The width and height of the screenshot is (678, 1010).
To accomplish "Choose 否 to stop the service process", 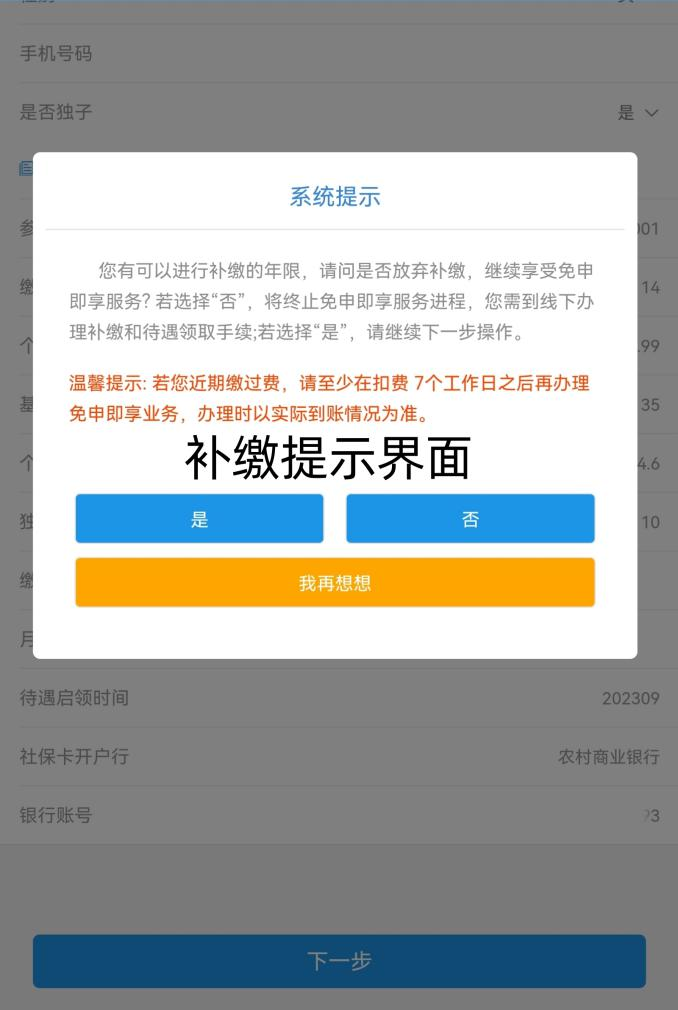I will tap(470, 519).
